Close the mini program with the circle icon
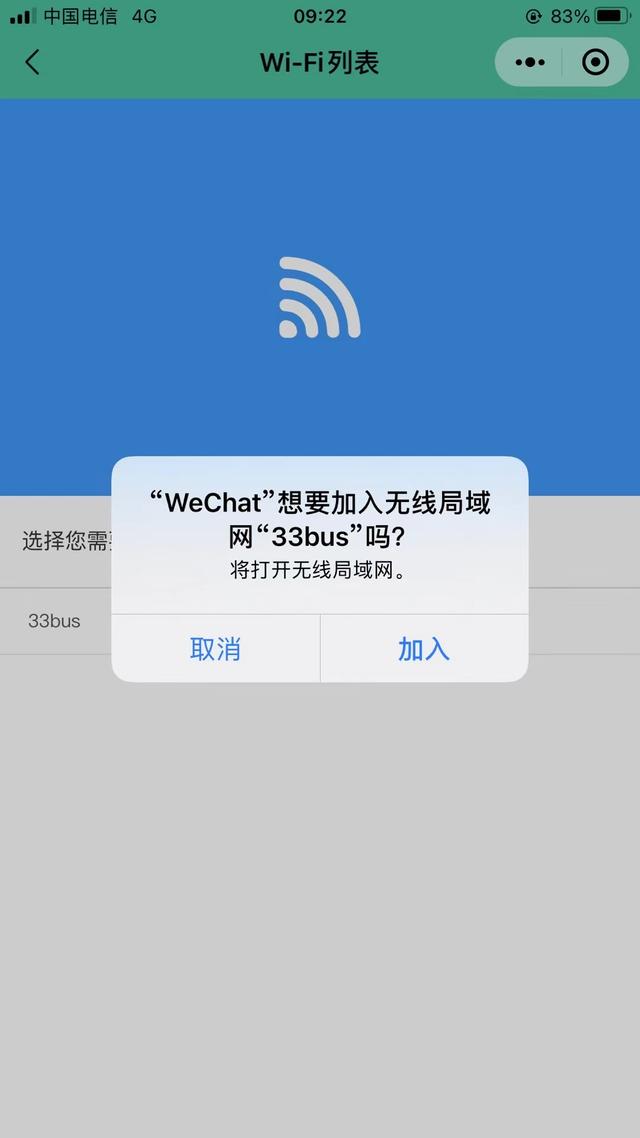640x1138 pixels. click(596, 62)
